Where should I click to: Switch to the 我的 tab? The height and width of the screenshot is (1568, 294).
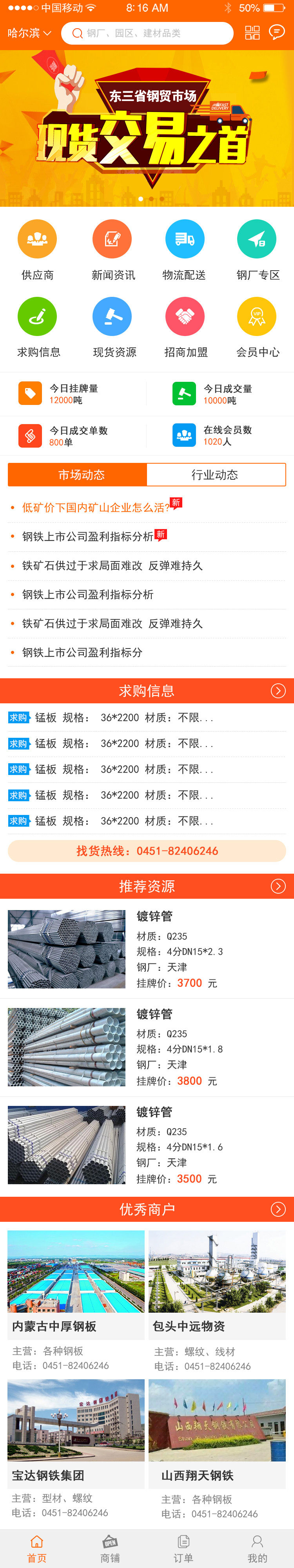coord(257,1548)
